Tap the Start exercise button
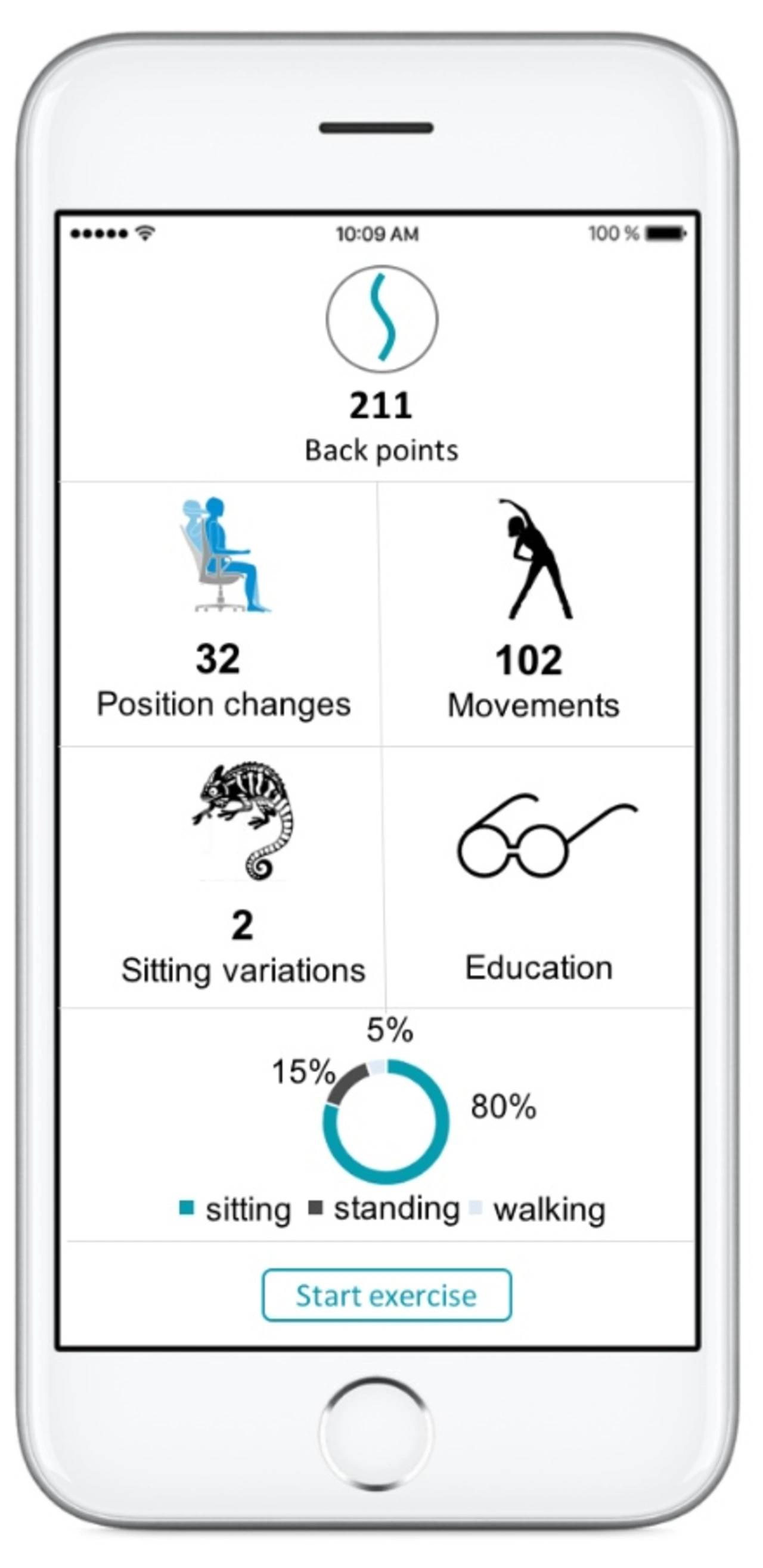The image size is (763, 1568). 386,1295
